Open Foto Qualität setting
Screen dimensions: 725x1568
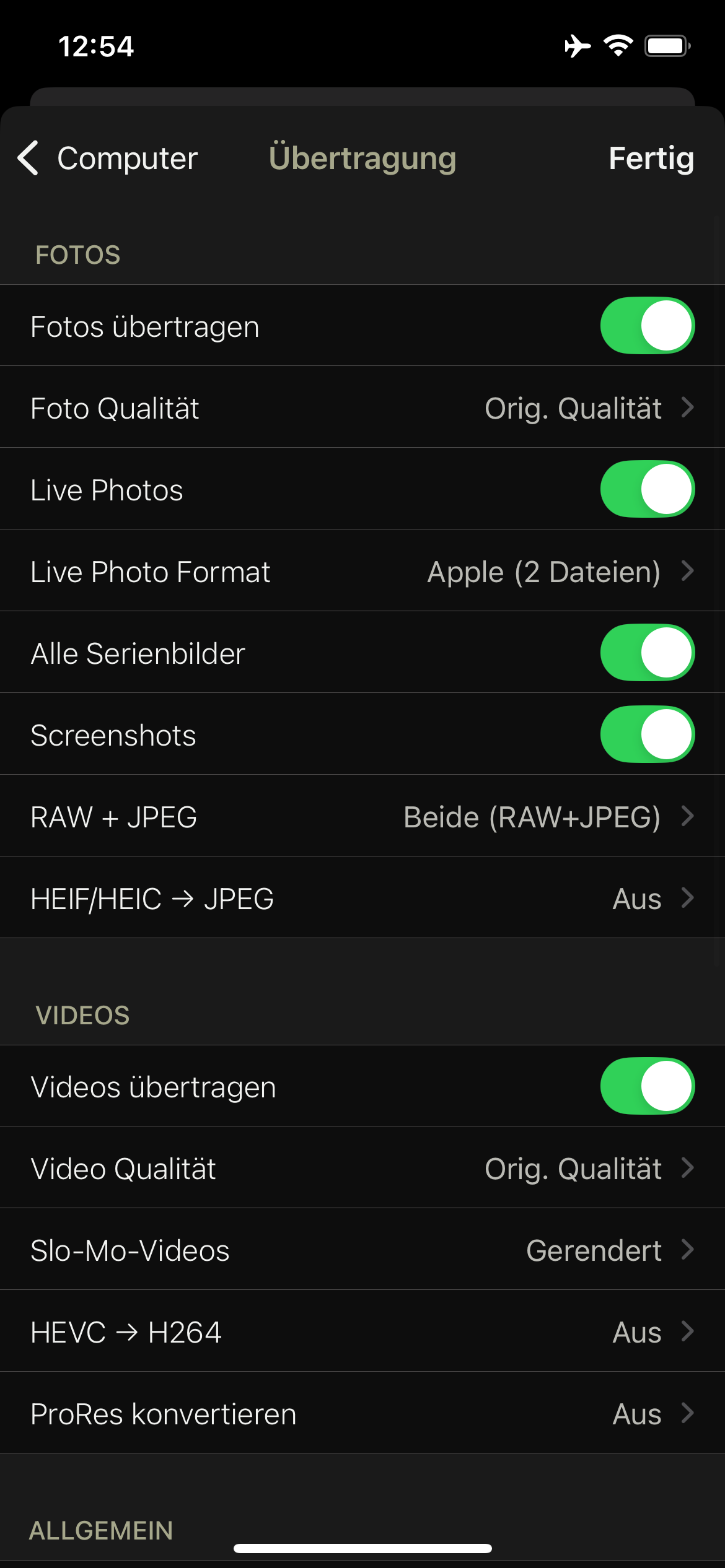coord(362,407)
